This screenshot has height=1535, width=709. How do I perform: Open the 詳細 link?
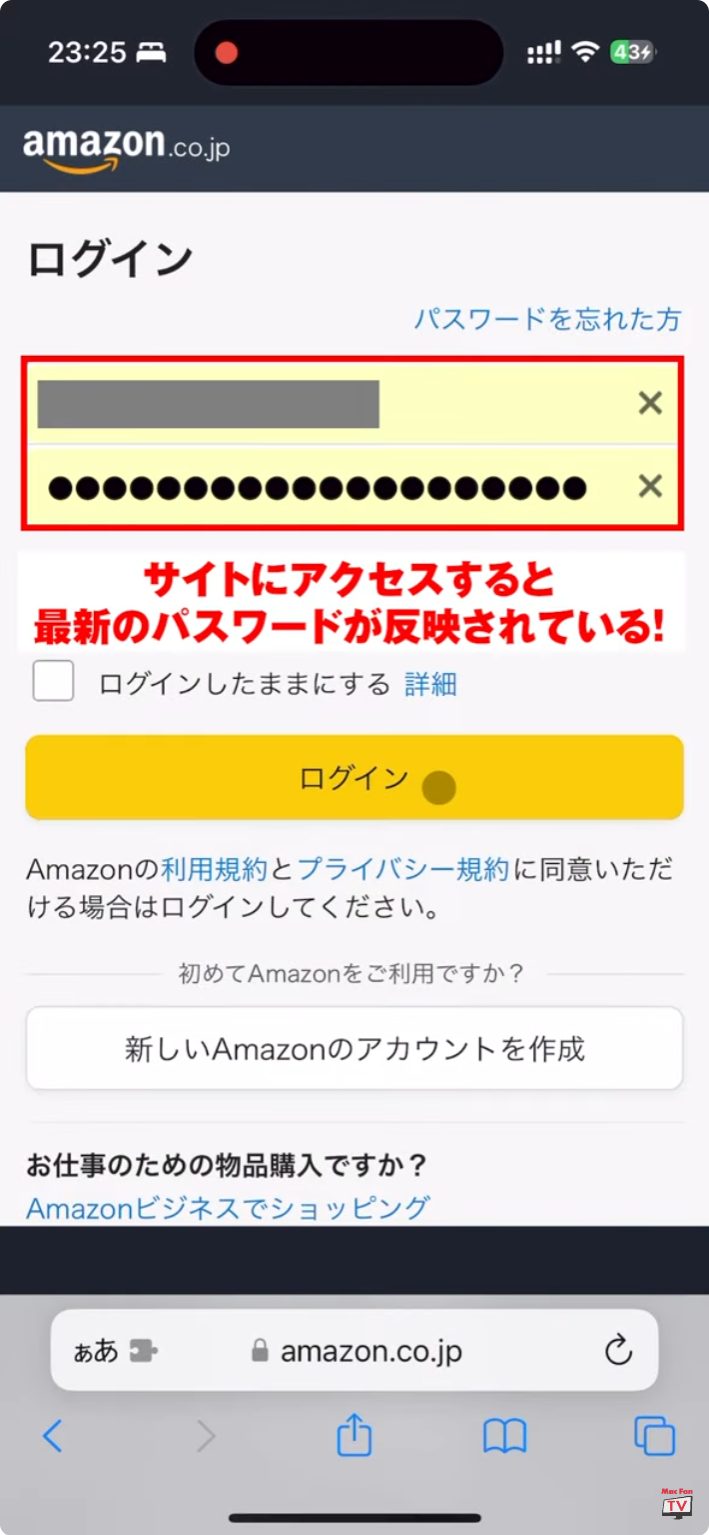[431, 684]
